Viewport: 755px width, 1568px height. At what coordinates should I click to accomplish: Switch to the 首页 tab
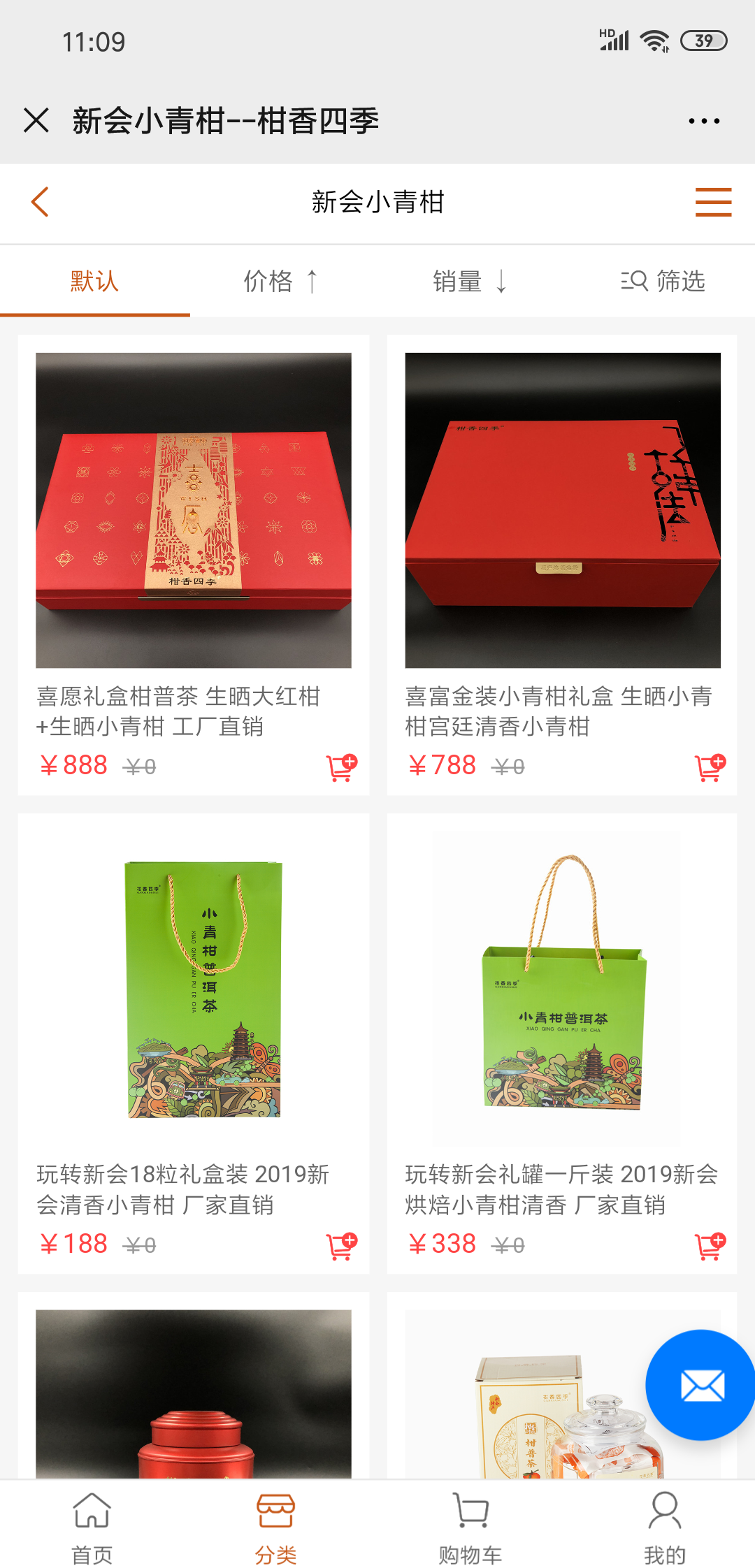92,1527
